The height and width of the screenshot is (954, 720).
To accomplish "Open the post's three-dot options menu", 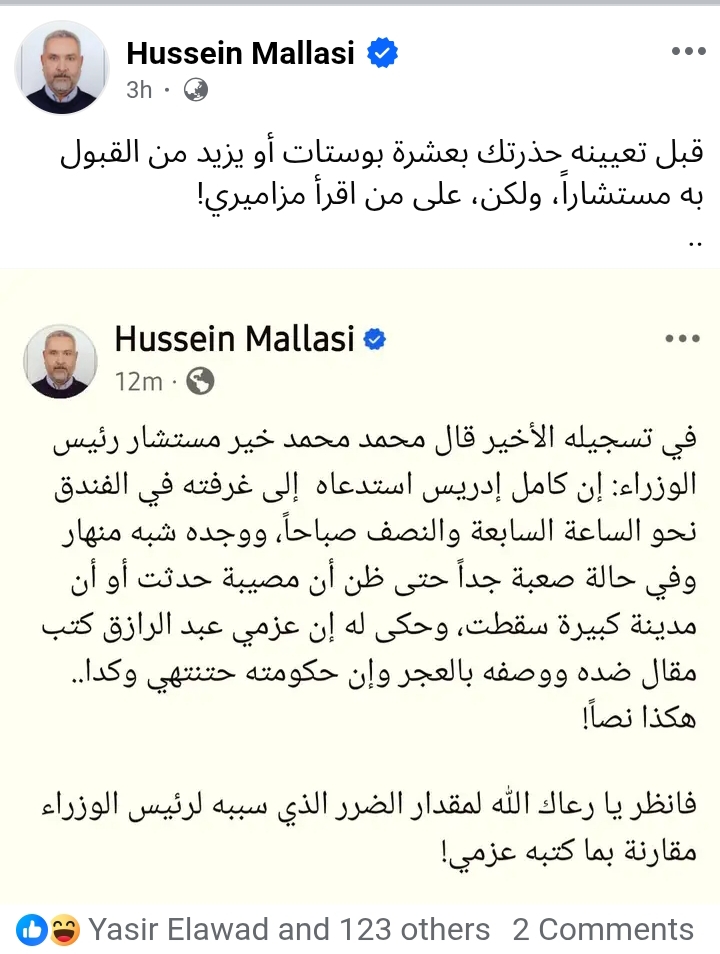I will click(688, 52).
